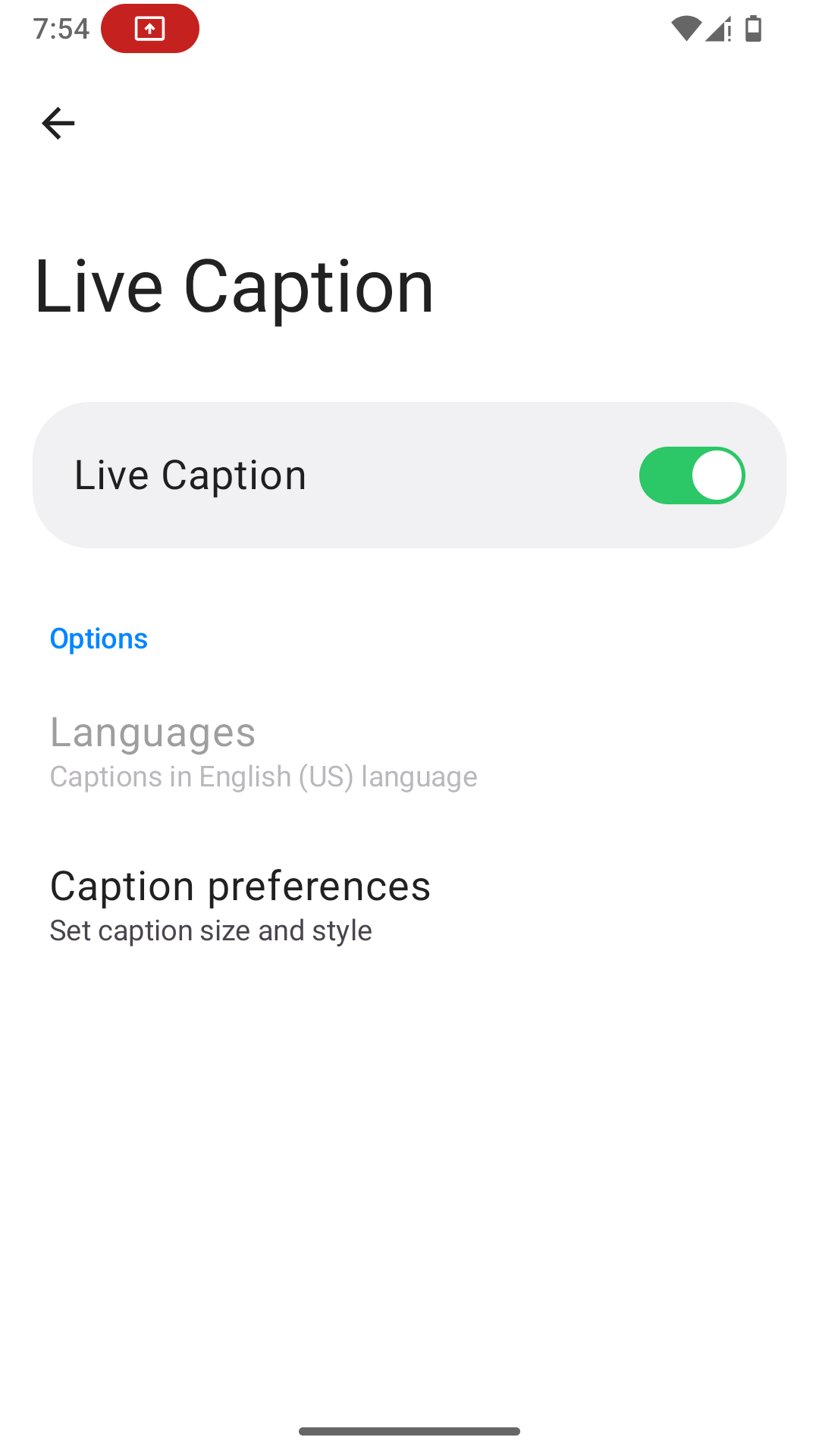
Task: Tap the Live Caption toggle container row
Action: [409, 474]
